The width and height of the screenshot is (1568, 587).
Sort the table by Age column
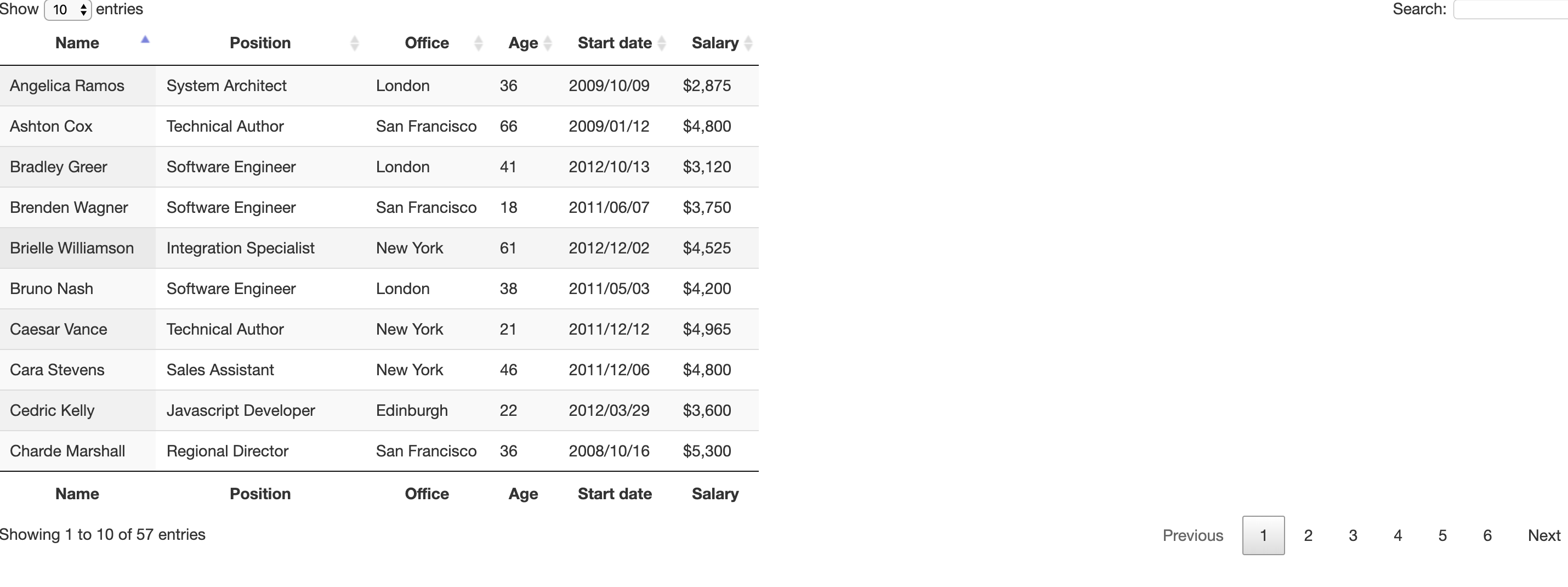point(523,43)
